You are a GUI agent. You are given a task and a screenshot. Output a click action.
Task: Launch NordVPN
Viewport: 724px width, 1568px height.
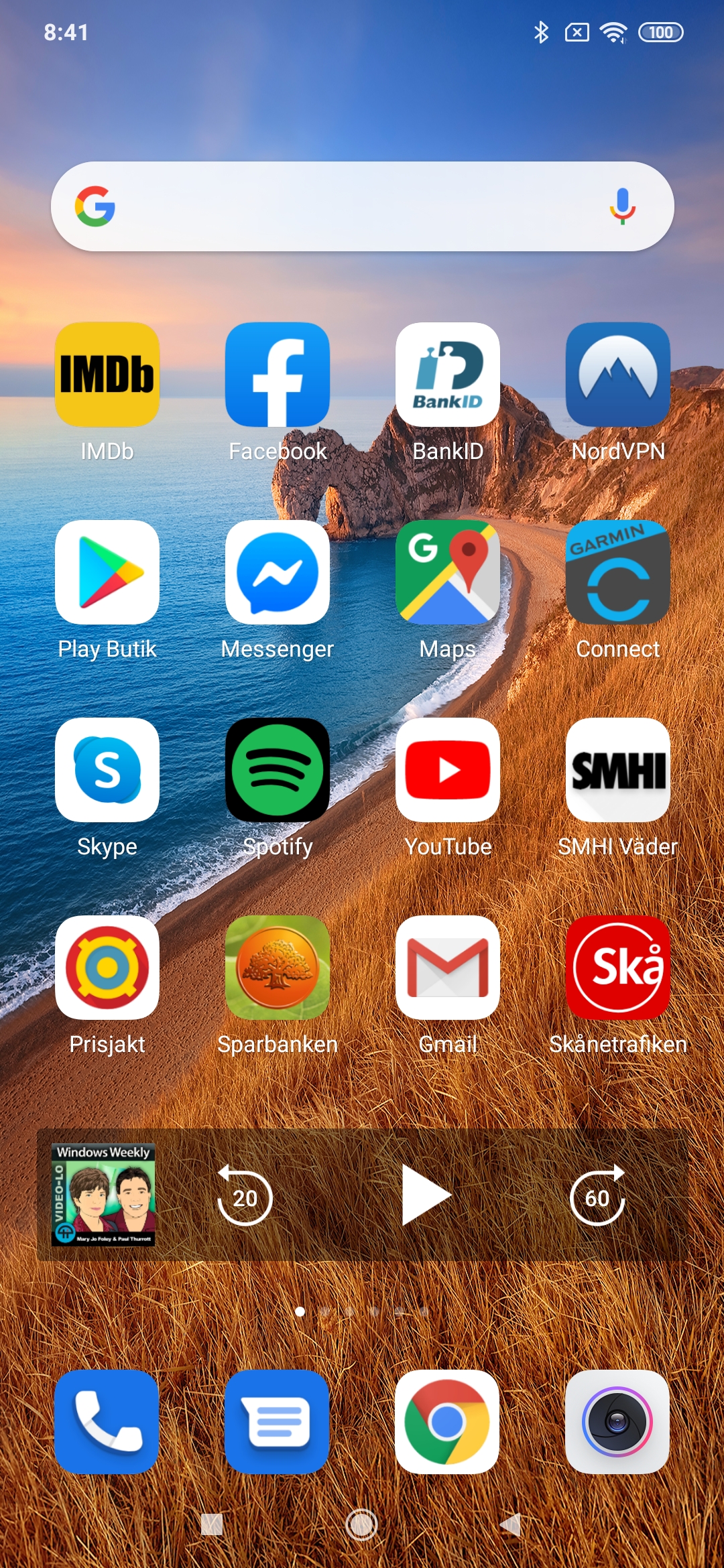pyautogui.click(x=618, y=375)
